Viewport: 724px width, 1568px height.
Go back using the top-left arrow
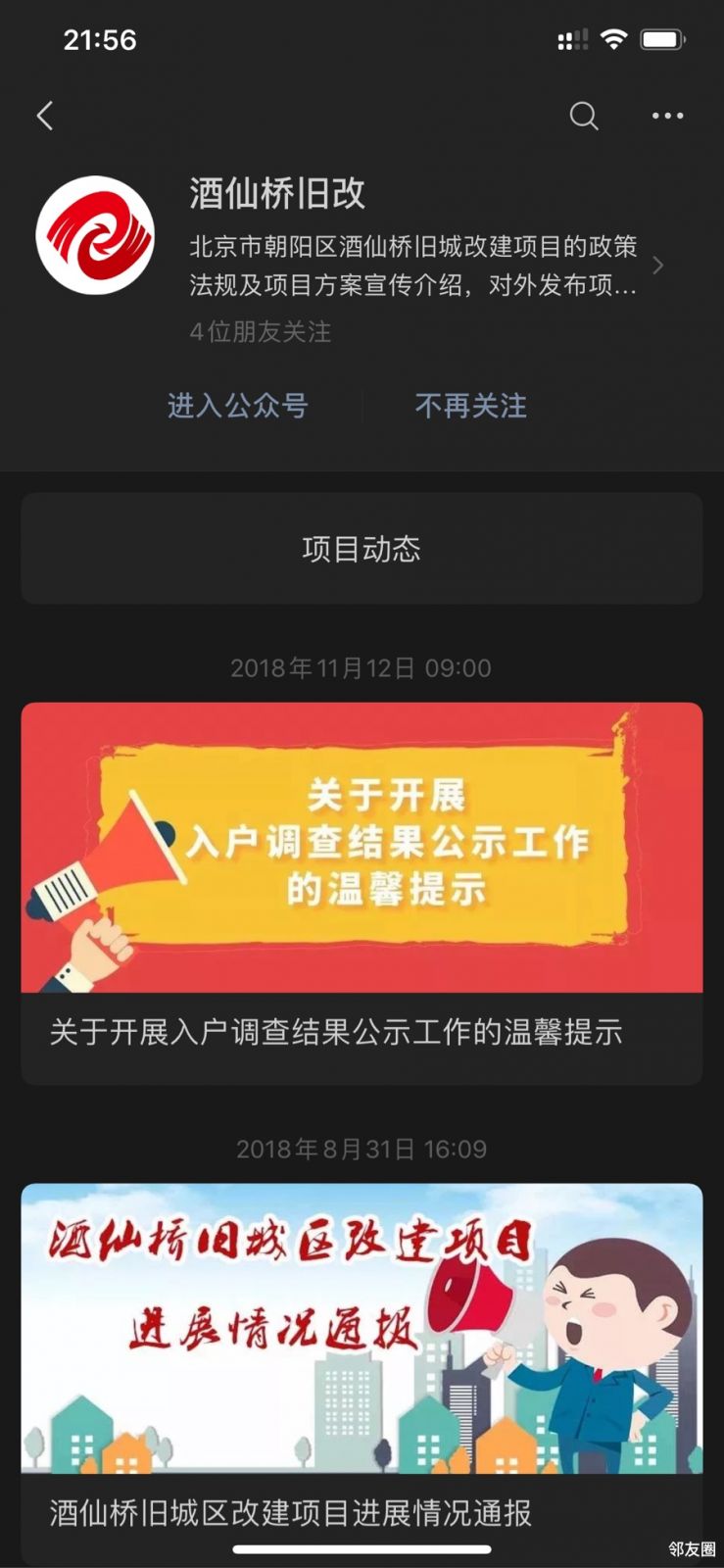pos(45,116)
